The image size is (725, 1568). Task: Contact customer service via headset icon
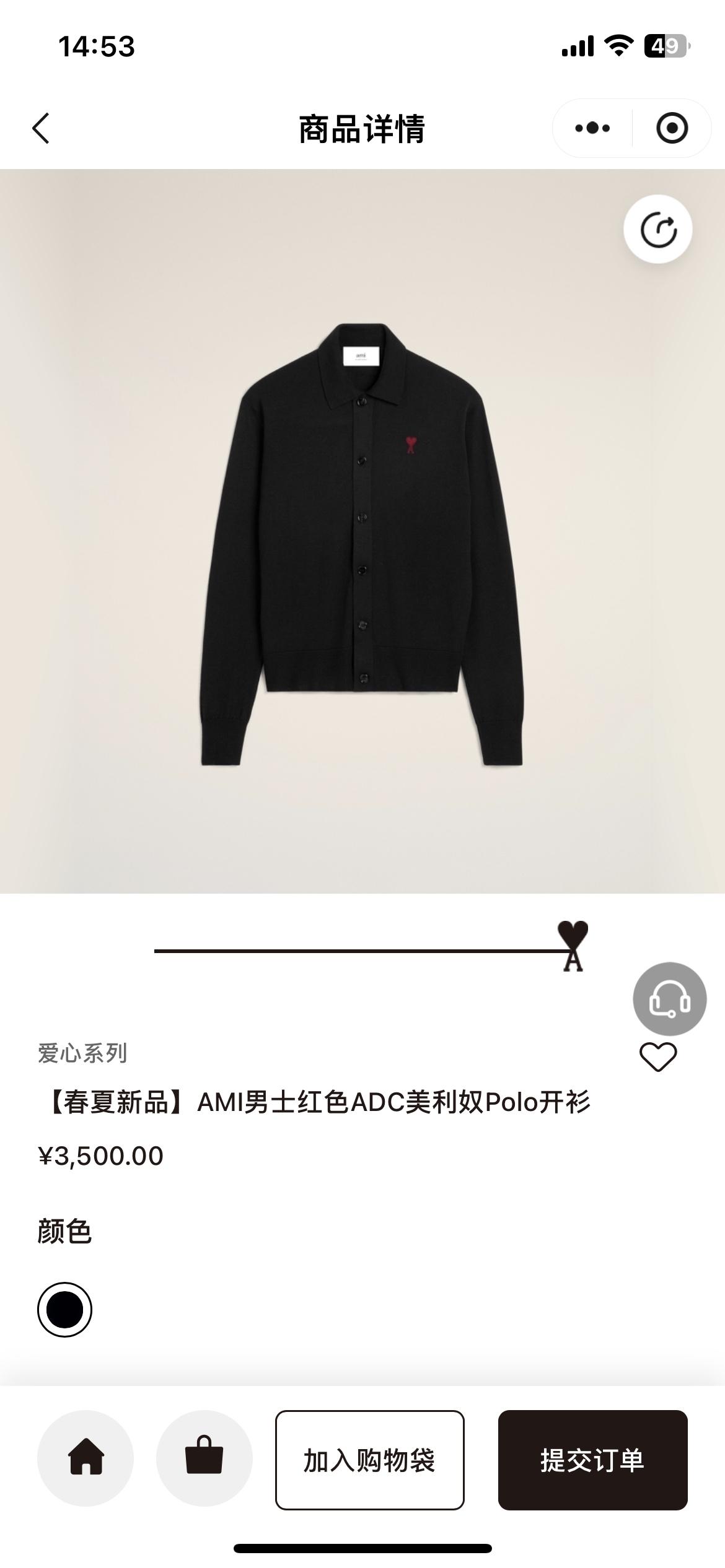click(x=669, y=999)
